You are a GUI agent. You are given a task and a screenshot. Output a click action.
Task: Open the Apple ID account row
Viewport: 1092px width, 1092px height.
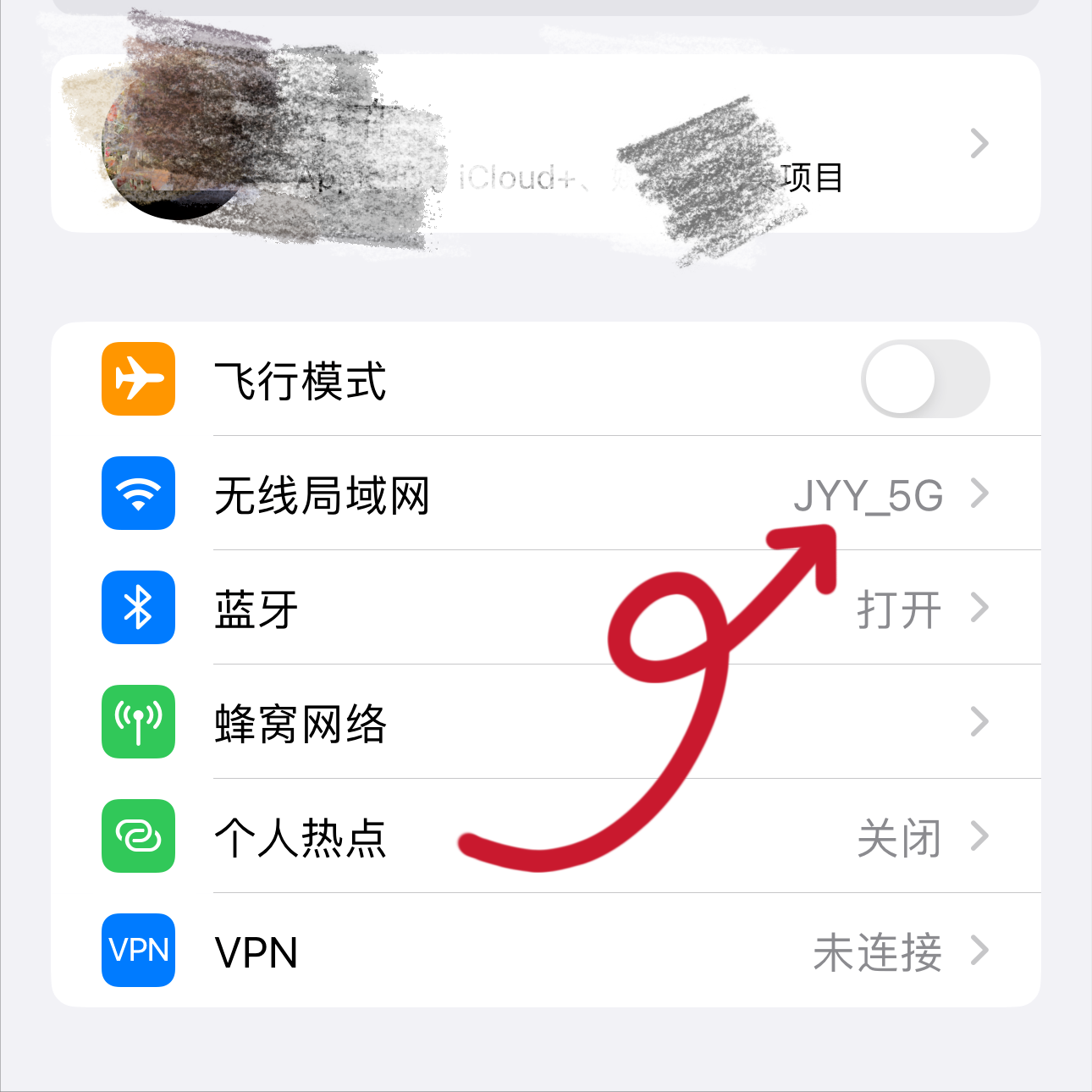545,144
